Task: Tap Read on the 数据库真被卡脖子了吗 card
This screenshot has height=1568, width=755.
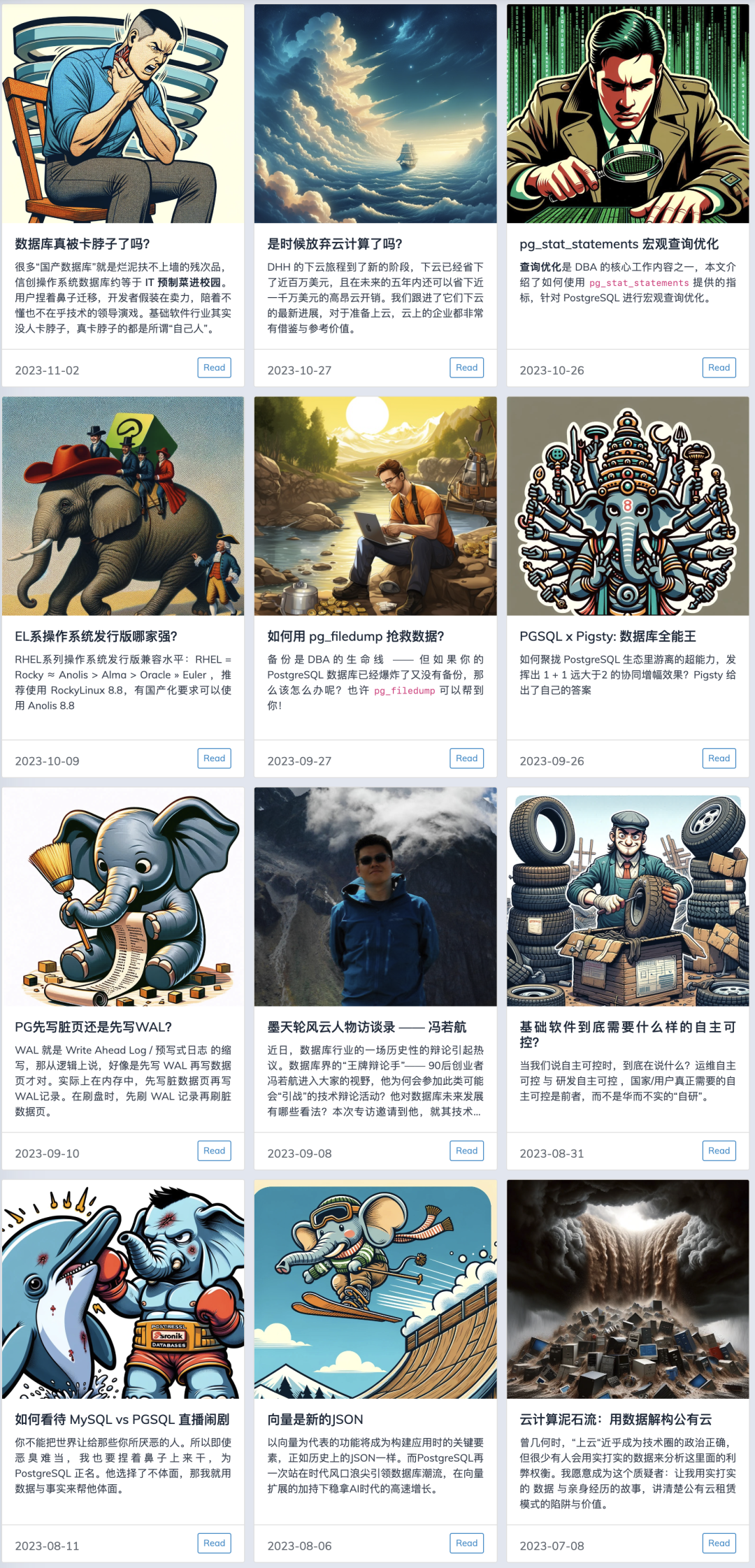Action: 214,368
